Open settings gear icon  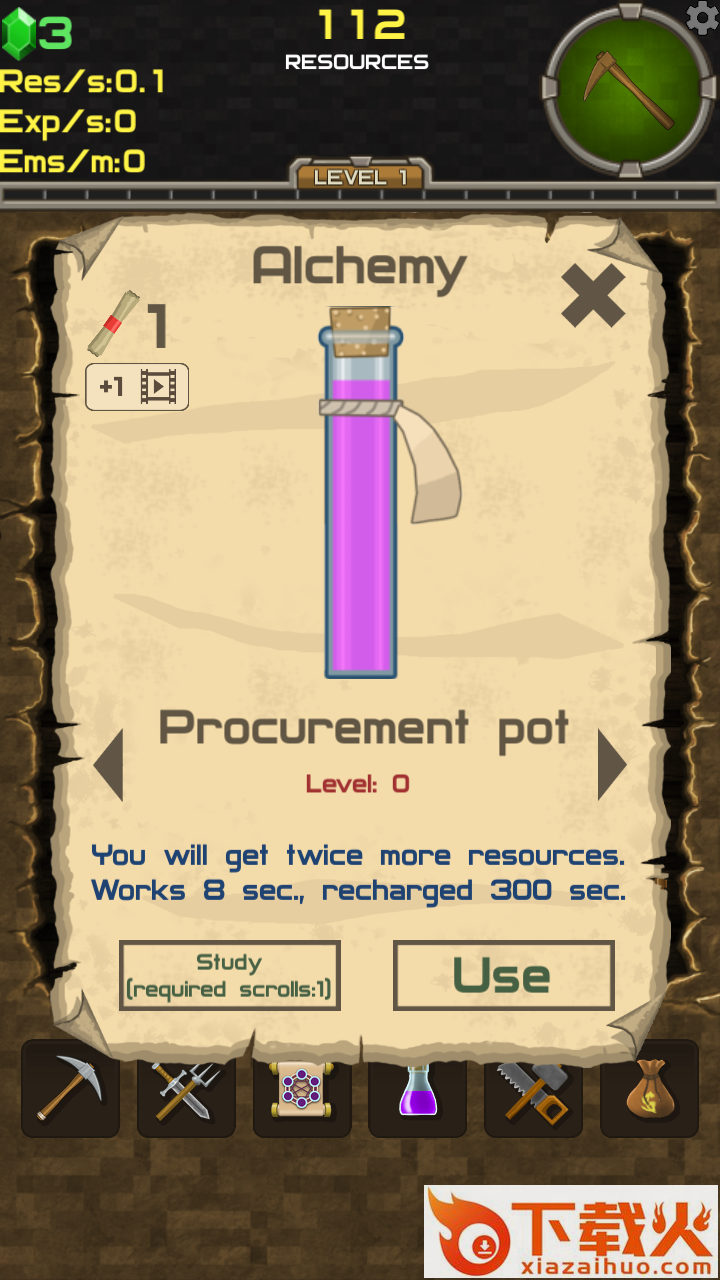702,17
